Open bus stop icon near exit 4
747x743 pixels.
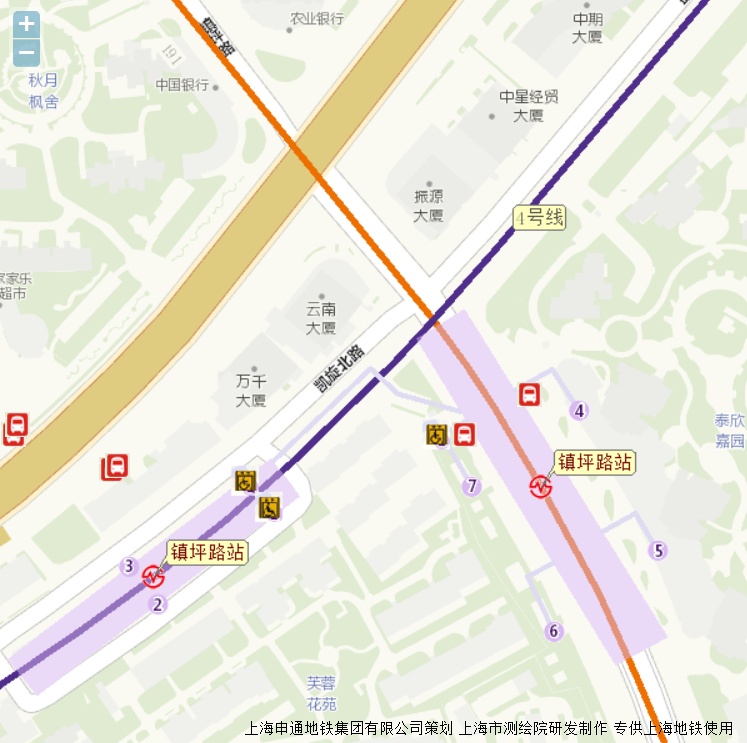[x=529, y=394]
